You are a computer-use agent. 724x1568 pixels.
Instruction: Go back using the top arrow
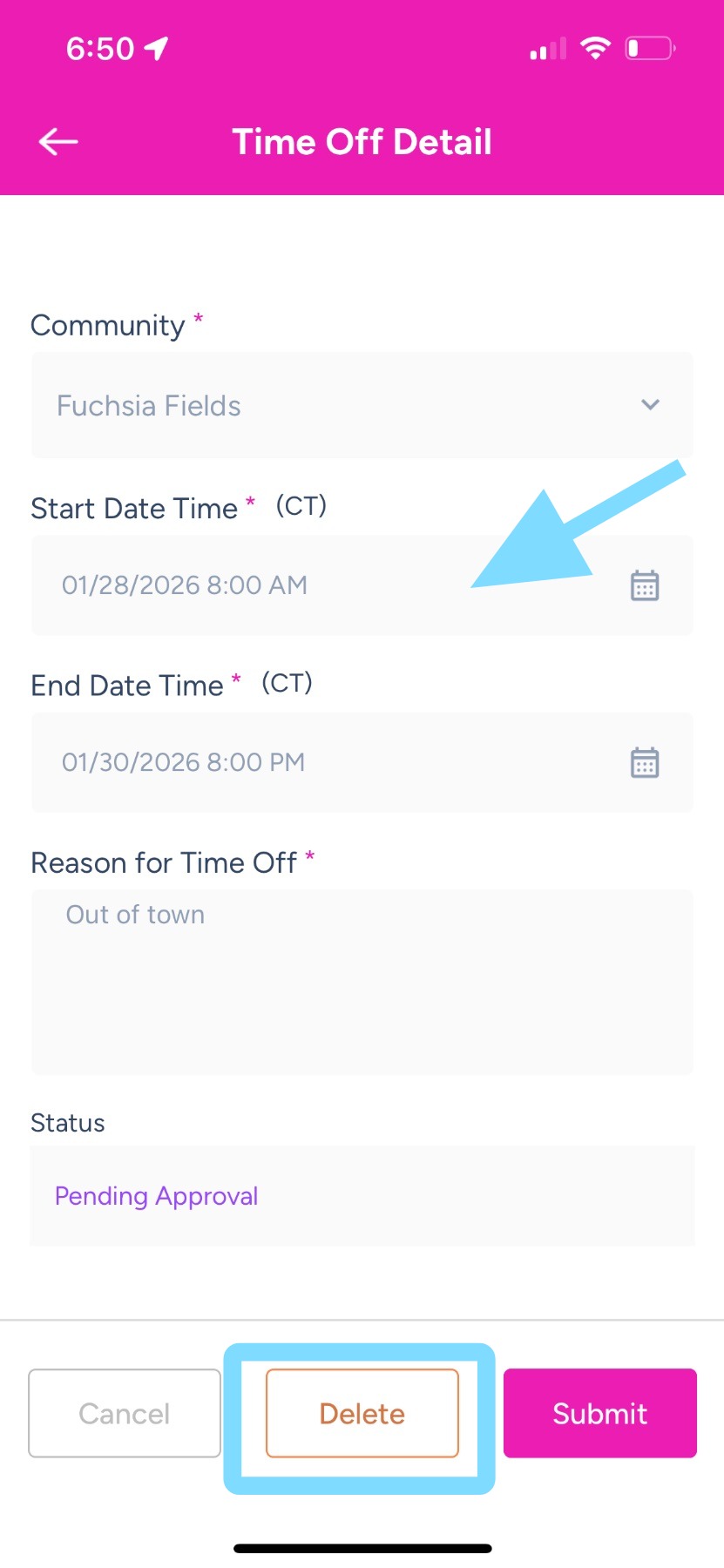coord(58,142)
